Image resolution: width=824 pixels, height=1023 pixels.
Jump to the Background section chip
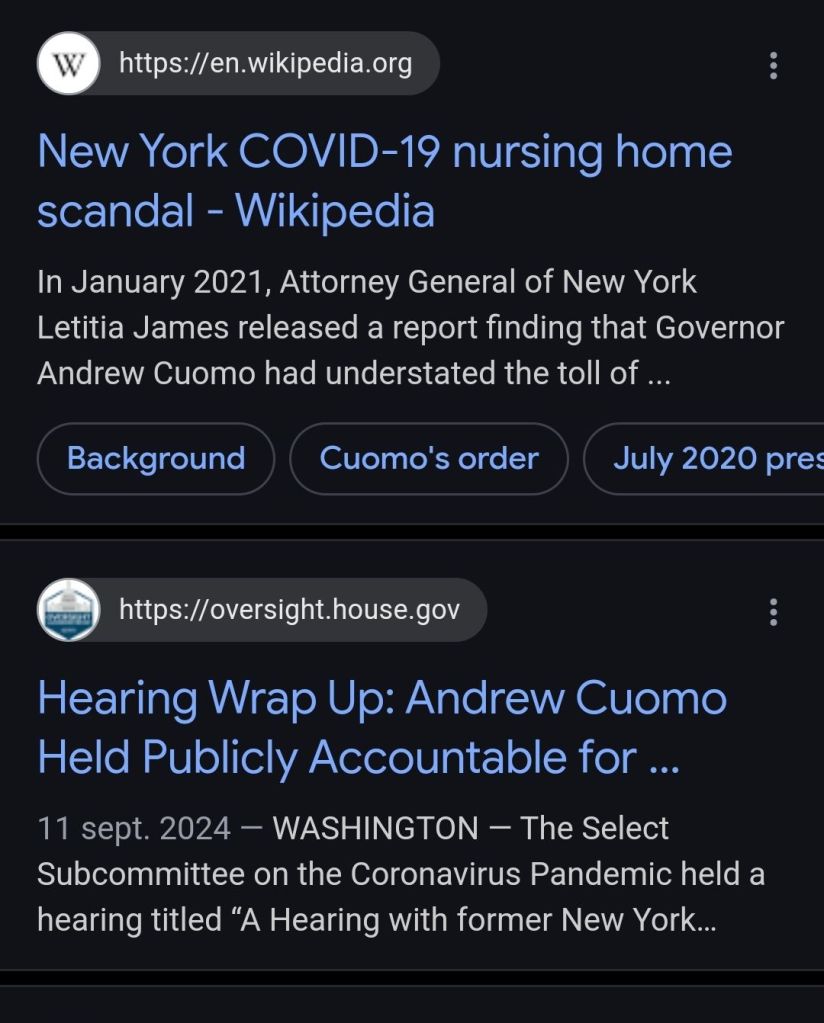(x=156, y=458)
